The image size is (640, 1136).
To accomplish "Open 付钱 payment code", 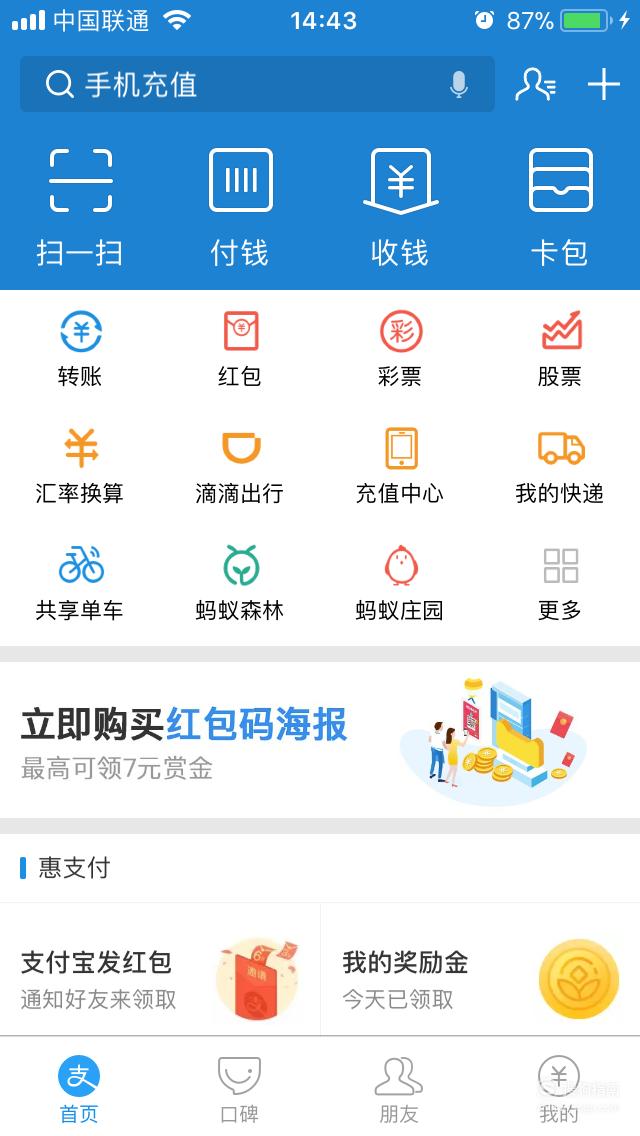I will [x=240, y=207].
